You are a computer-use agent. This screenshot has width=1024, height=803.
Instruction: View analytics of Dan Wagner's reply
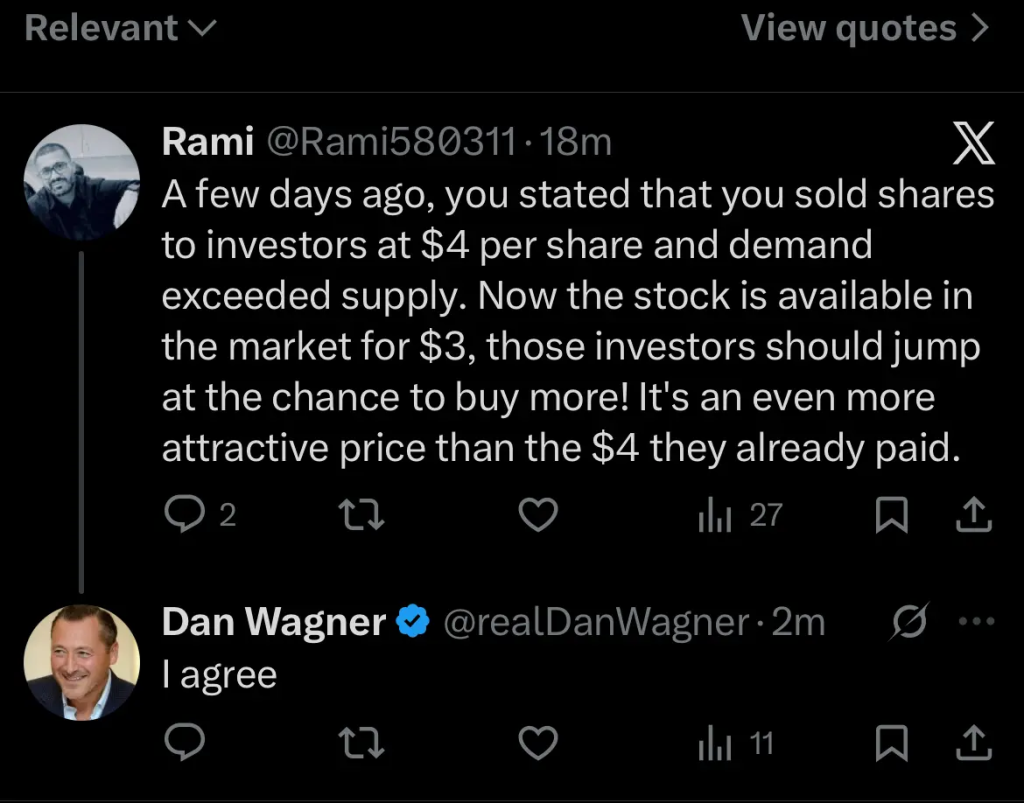tap(735, 743)
